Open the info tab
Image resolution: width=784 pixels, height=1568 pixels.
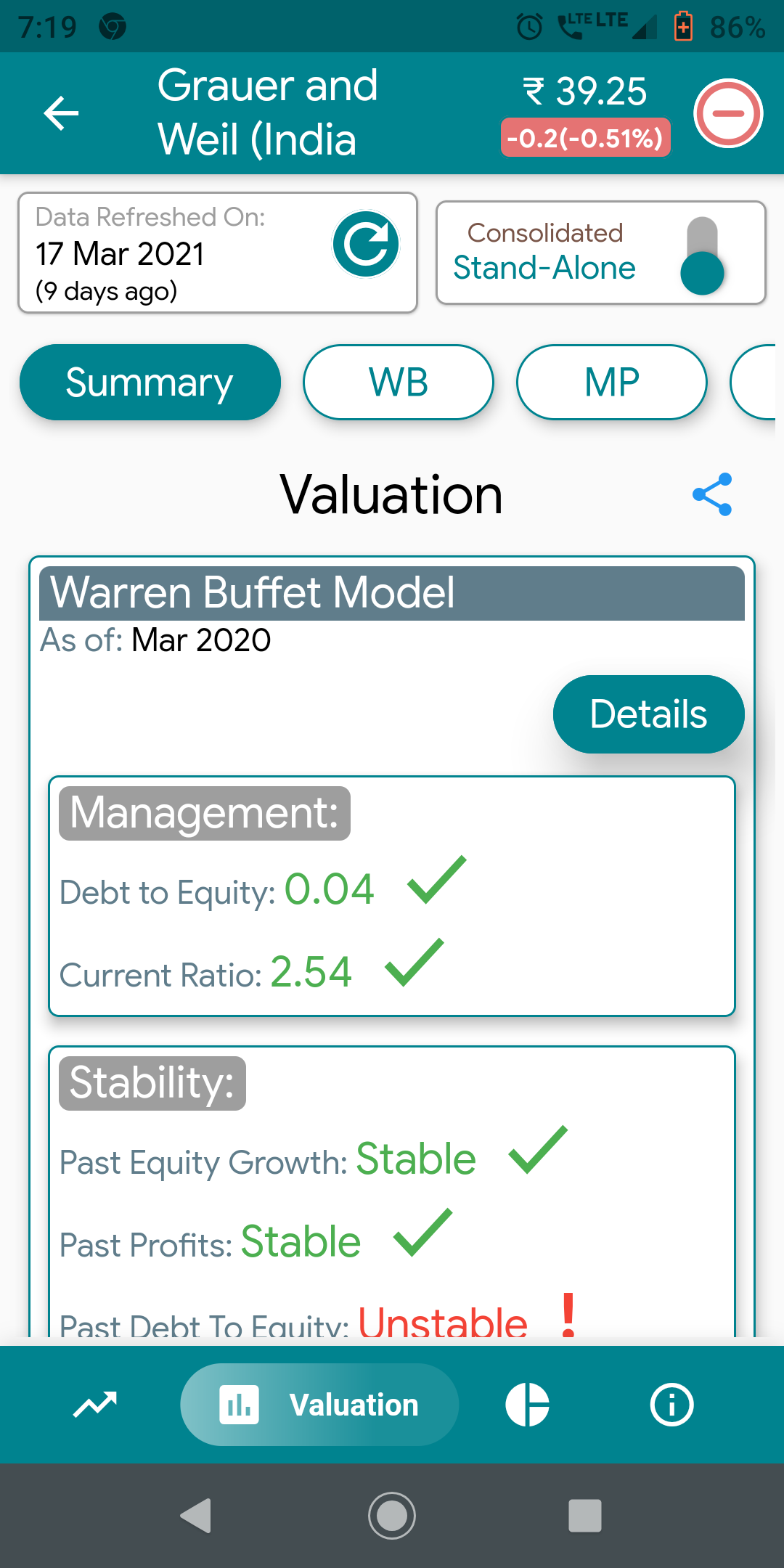click(x=671, y=1405)
